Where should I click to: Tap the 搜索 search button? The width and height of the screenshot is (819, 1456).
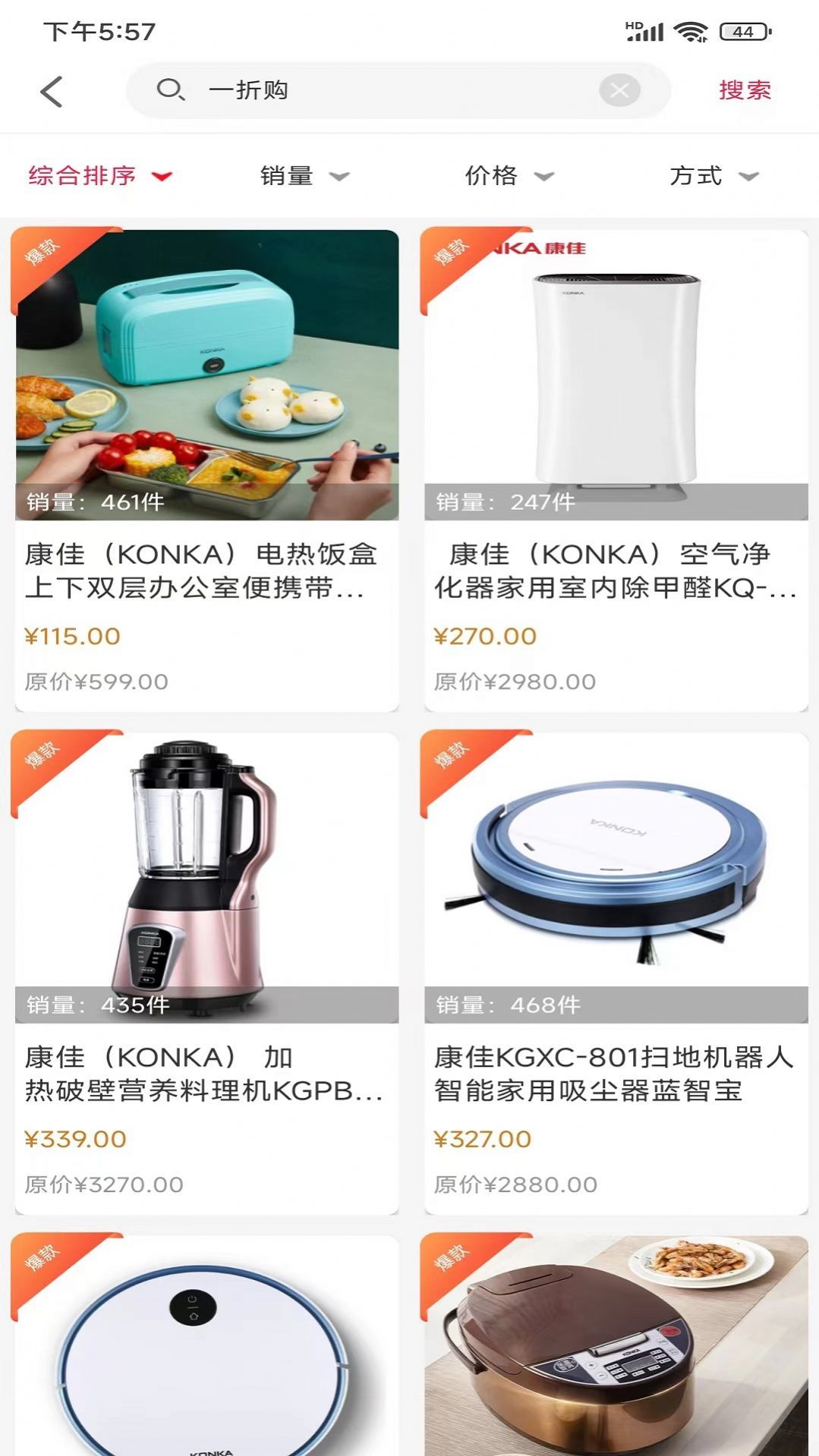coord(744,90)
